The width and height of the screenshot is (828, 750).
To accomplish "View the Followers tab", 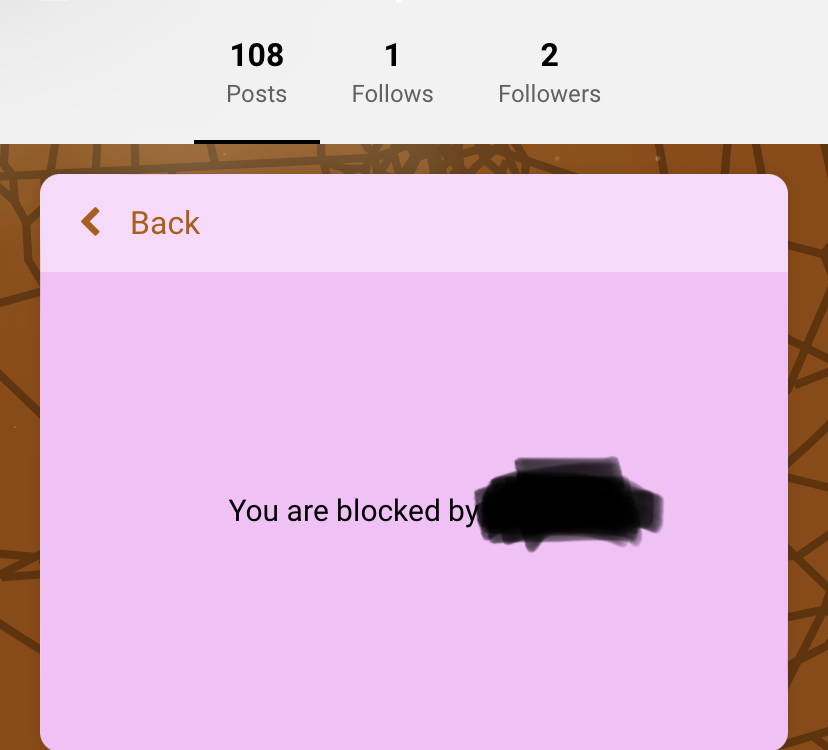I will (x=549, y=73).
